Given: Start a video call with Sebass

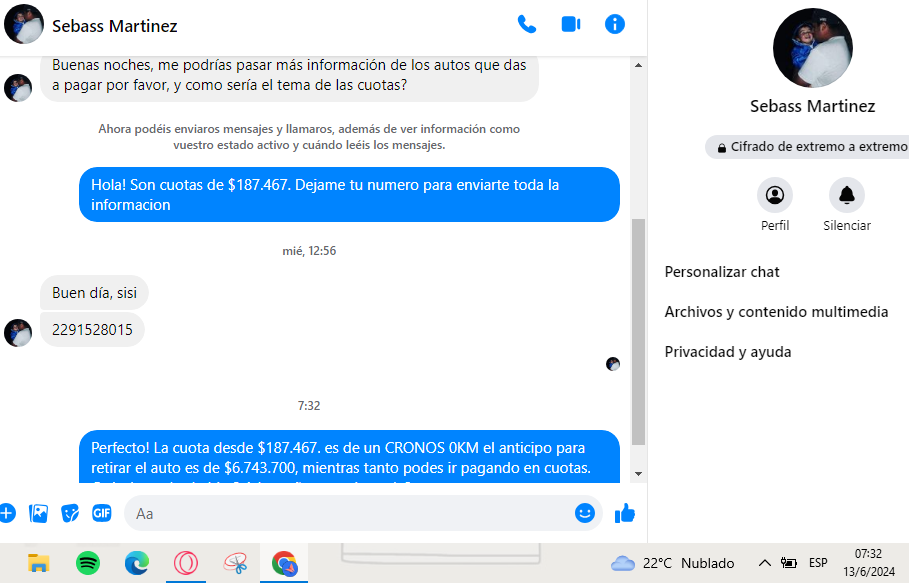Looking at the screenshot, I should (x=571, y=25).
